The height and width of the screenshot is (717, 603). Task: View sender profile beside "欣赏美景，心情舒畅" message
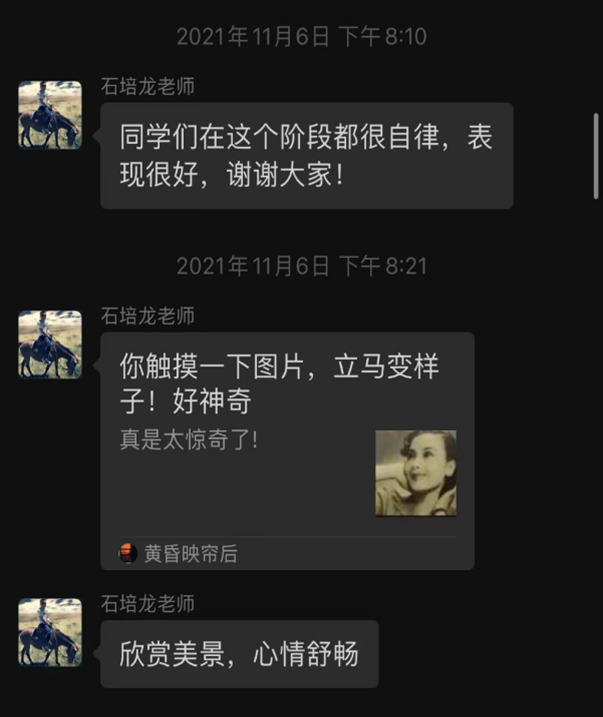point(50,632)
